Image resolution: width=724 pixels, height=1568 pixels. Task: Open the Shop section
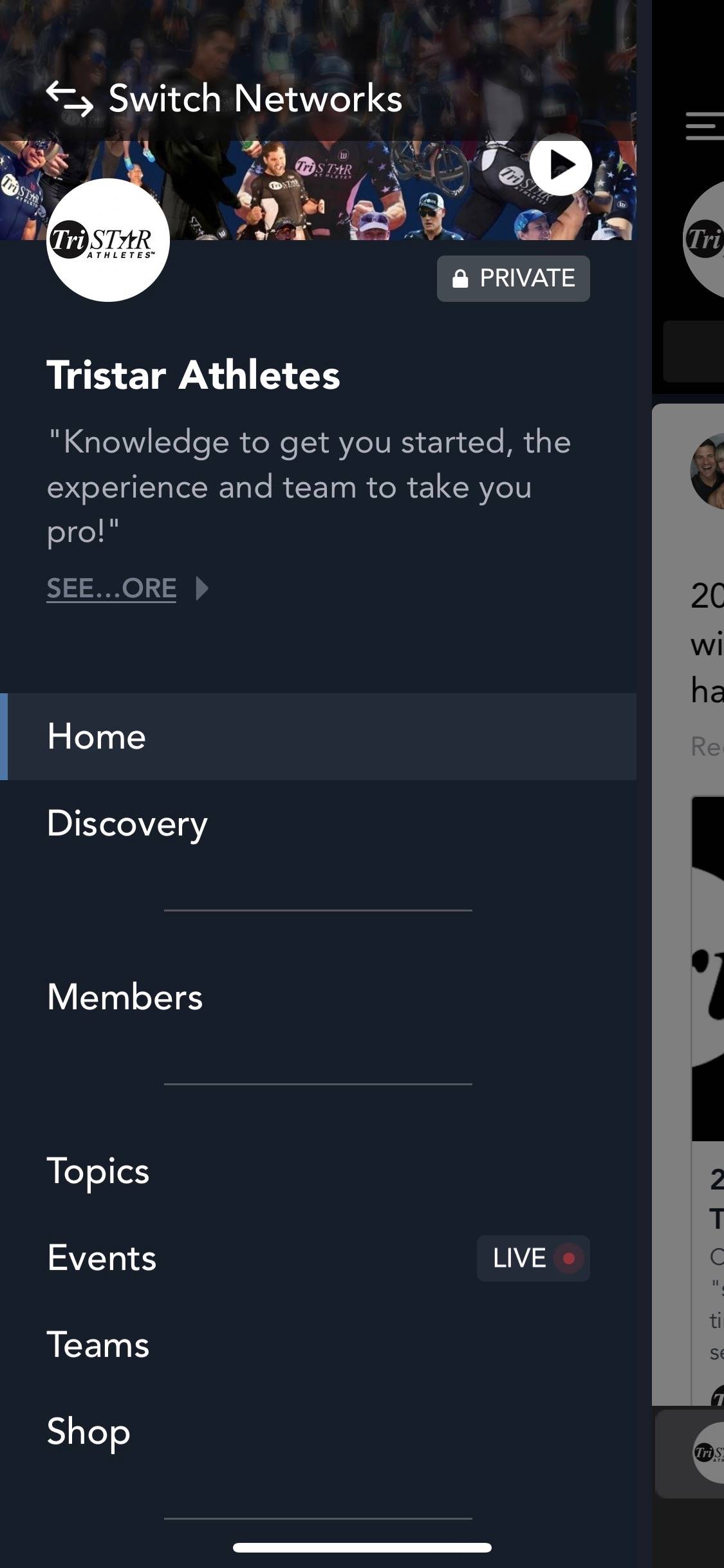[319, 1432]
